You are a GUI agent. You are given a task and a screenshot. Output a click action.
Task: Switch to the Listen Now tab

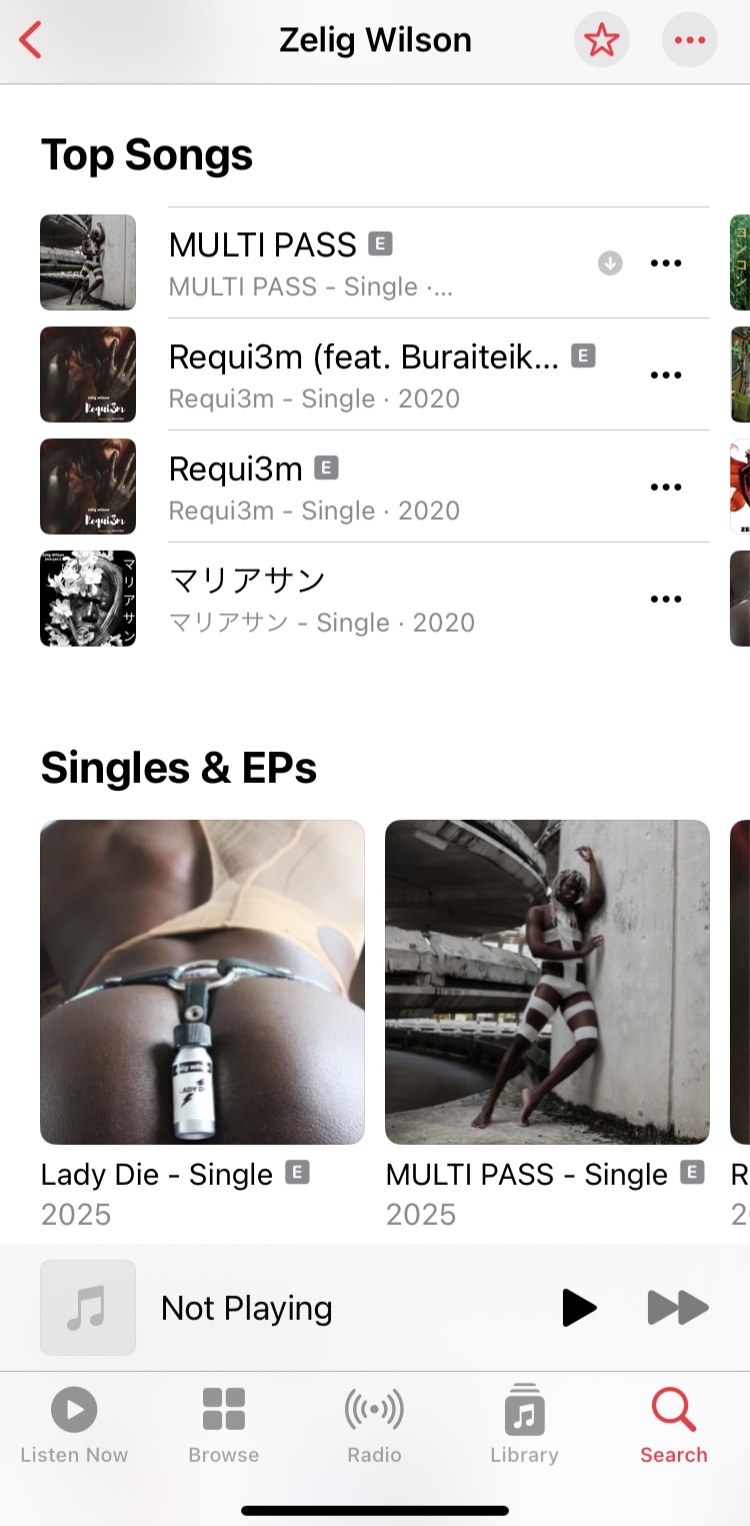pyautogui.click(x=74, y=1425)
